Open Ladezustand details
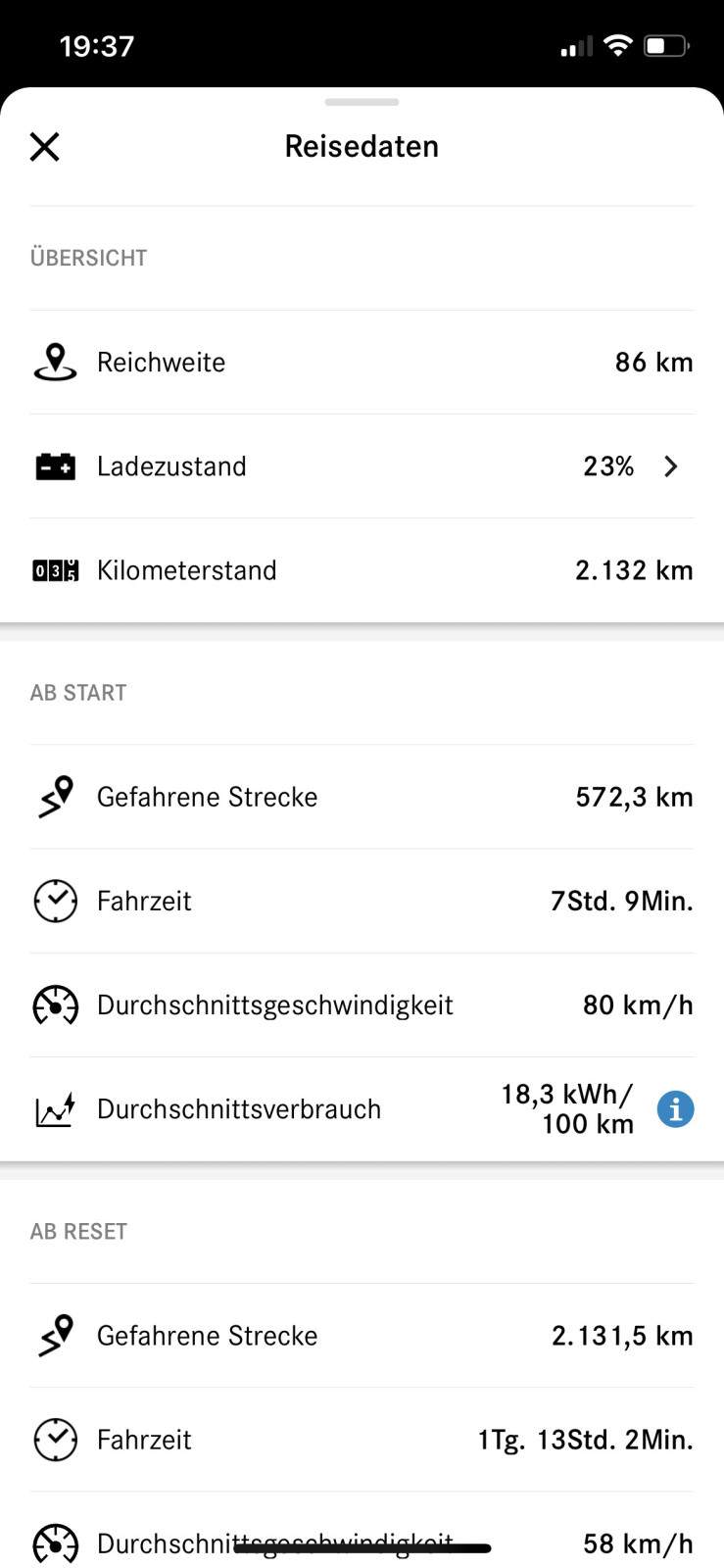 (362, 466)
